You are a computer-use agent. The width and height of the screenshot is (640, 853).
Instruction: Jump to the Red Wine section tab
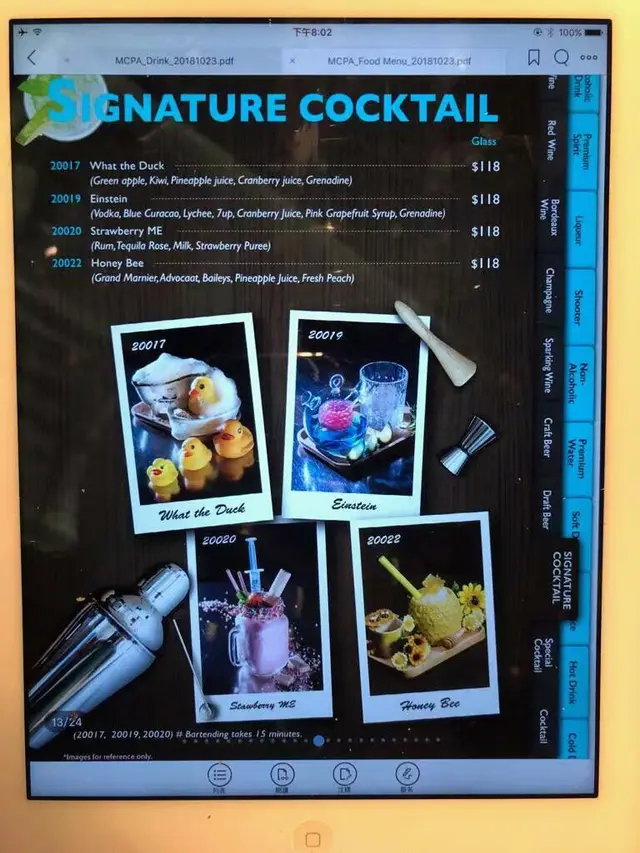[551, 141]
